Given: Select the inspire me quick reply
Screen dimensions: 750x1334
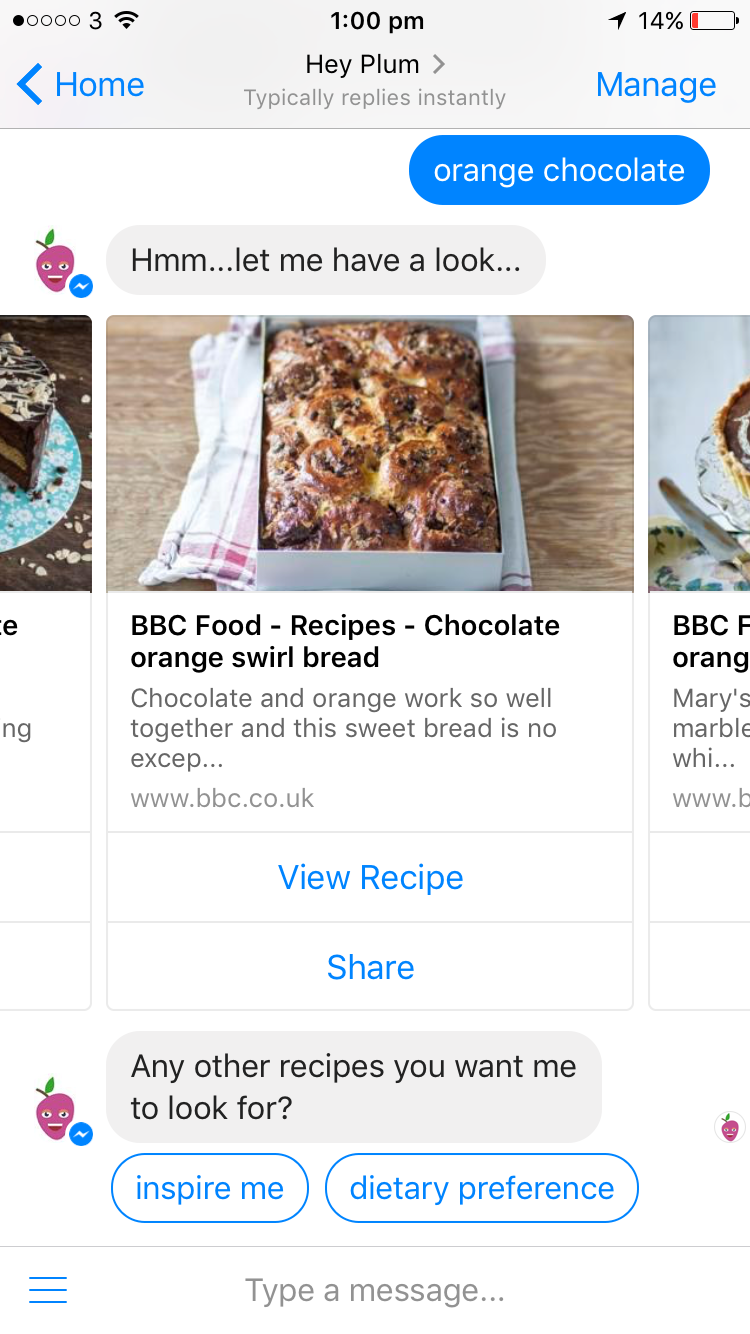Looking at the screenshot, I should pos(209,1188).
